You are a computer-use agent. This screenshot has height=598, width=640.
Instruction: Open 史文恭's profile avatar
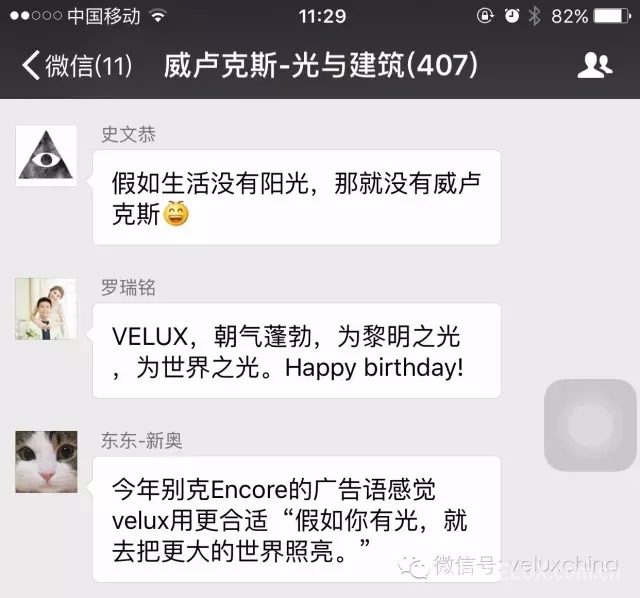46,155
